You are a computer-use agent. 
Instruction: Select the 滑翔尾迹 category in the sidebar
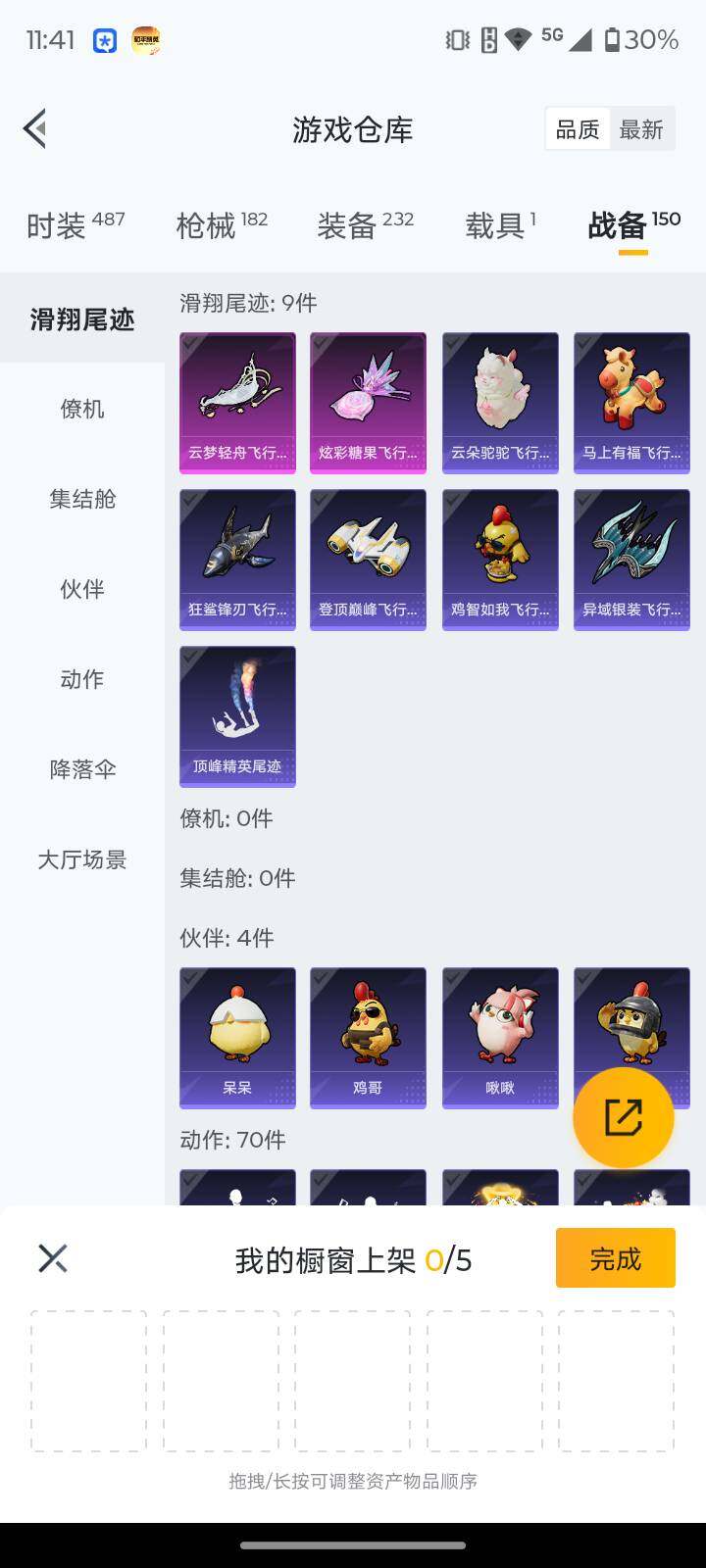coord(82,318)
